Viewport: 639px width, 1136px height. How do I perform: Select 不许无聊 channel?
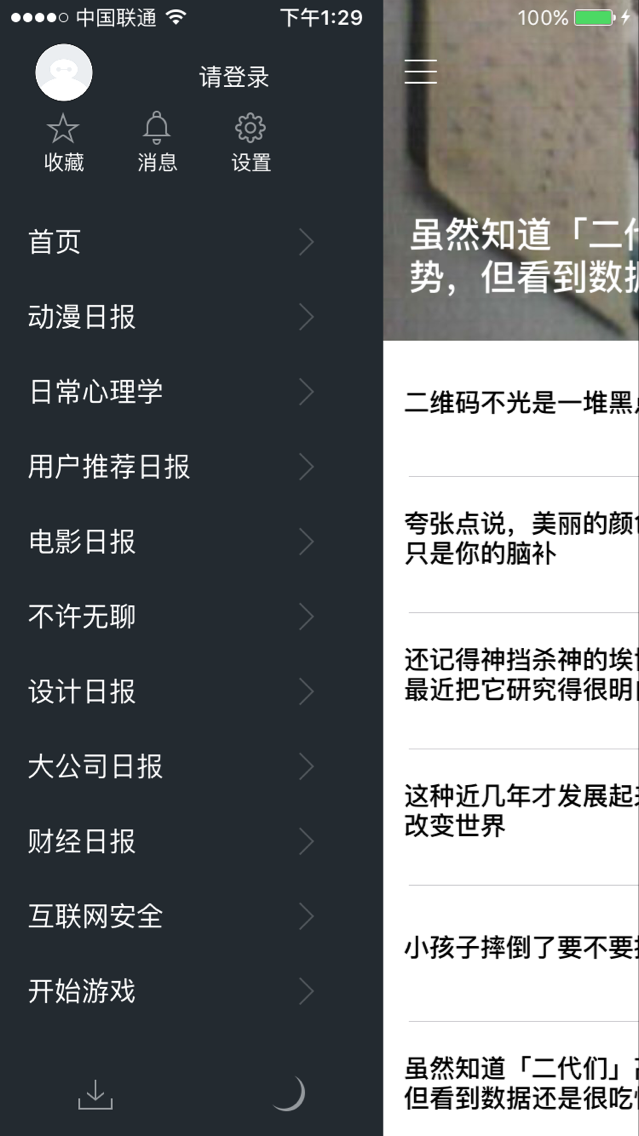[x=170, y=617]
